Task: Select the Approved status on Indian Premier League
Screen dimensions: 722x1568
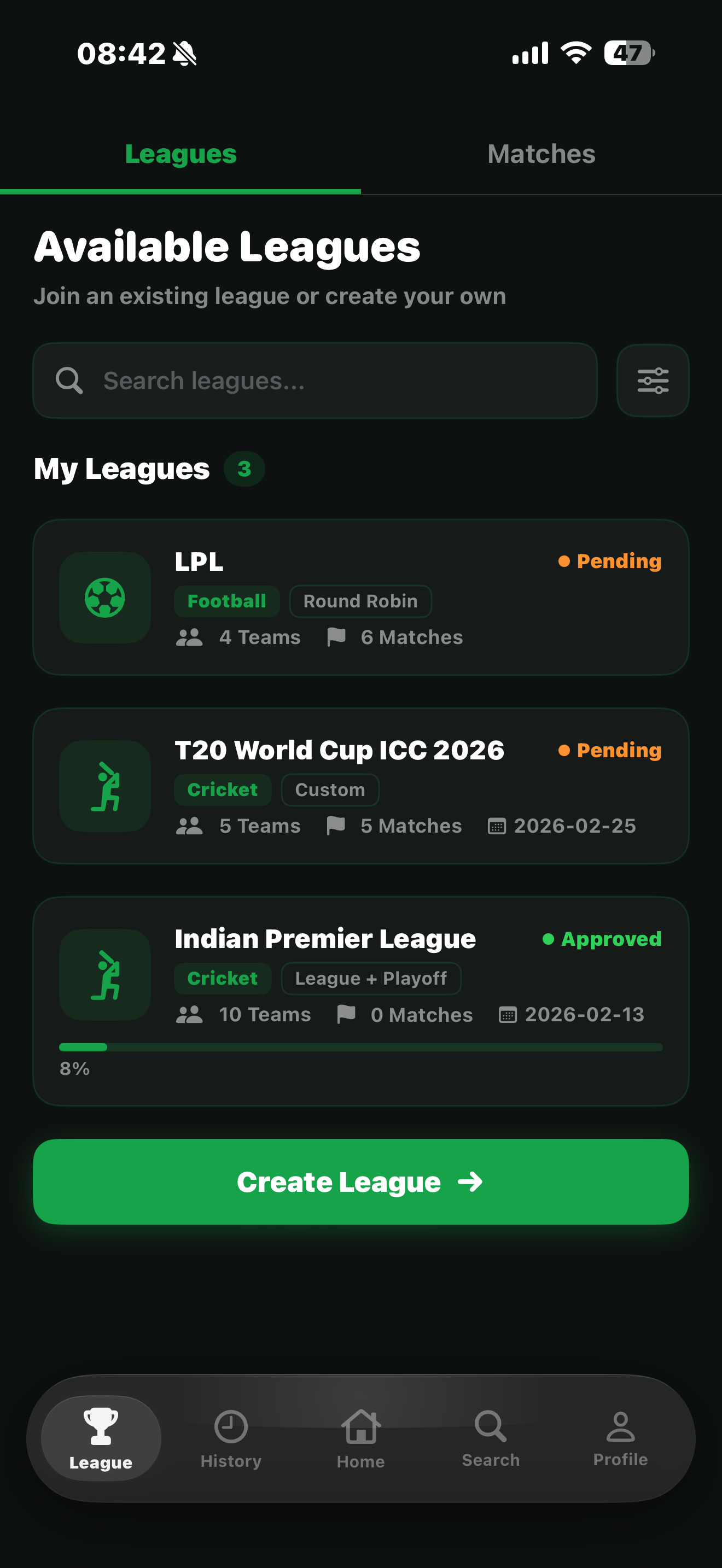Action: coord(603,938)
